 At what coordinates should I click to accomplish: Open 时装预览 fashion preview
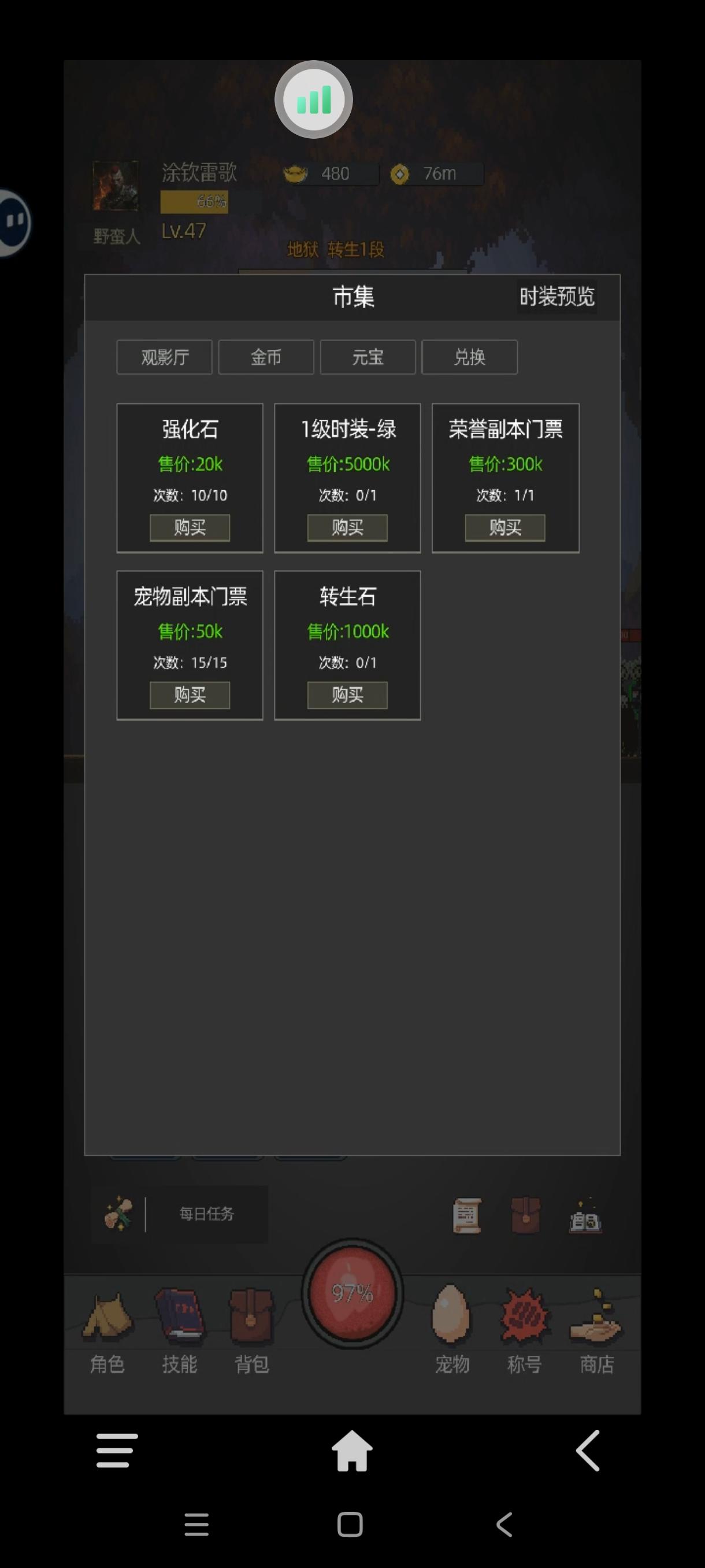pos(556,297)
